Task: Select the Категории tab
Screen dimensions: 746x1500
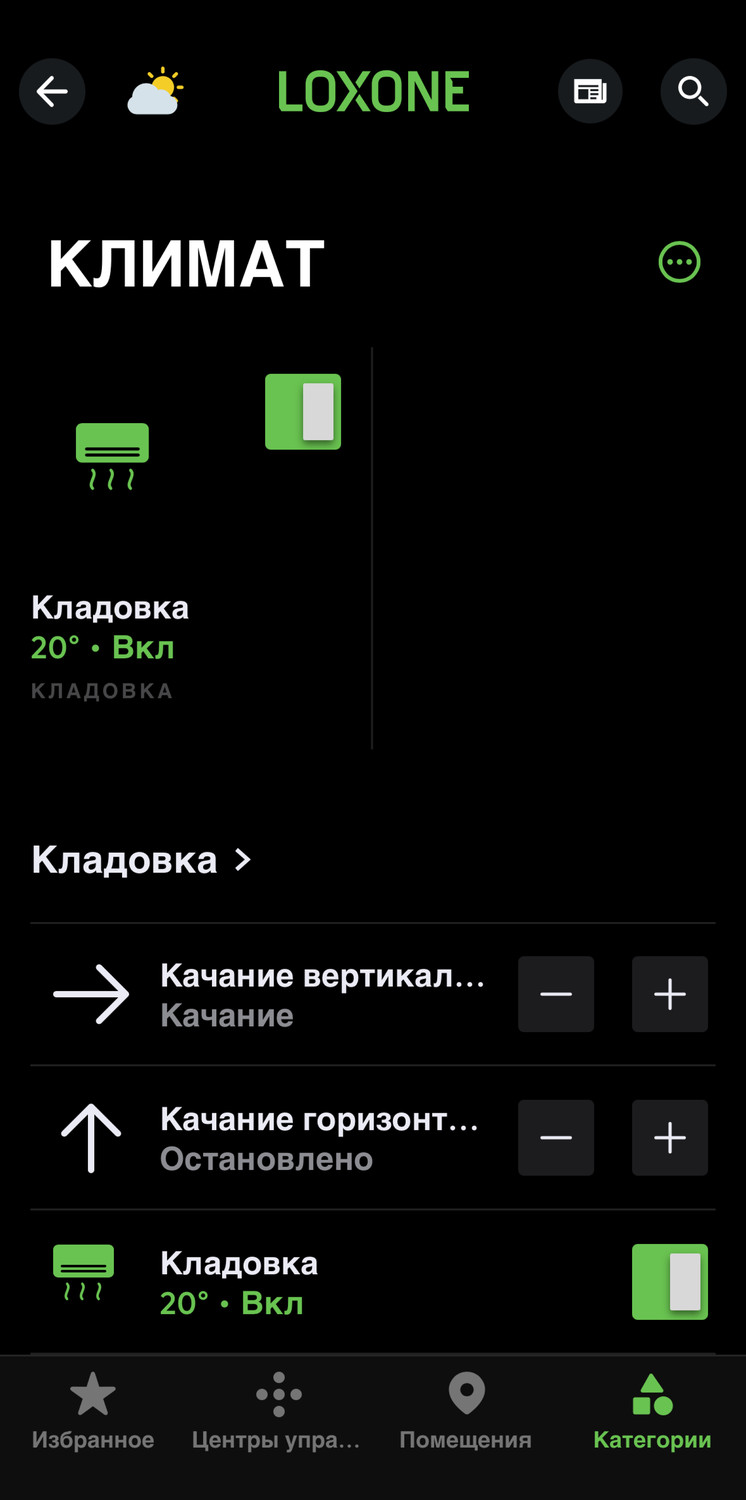Action: point(652,1412)
